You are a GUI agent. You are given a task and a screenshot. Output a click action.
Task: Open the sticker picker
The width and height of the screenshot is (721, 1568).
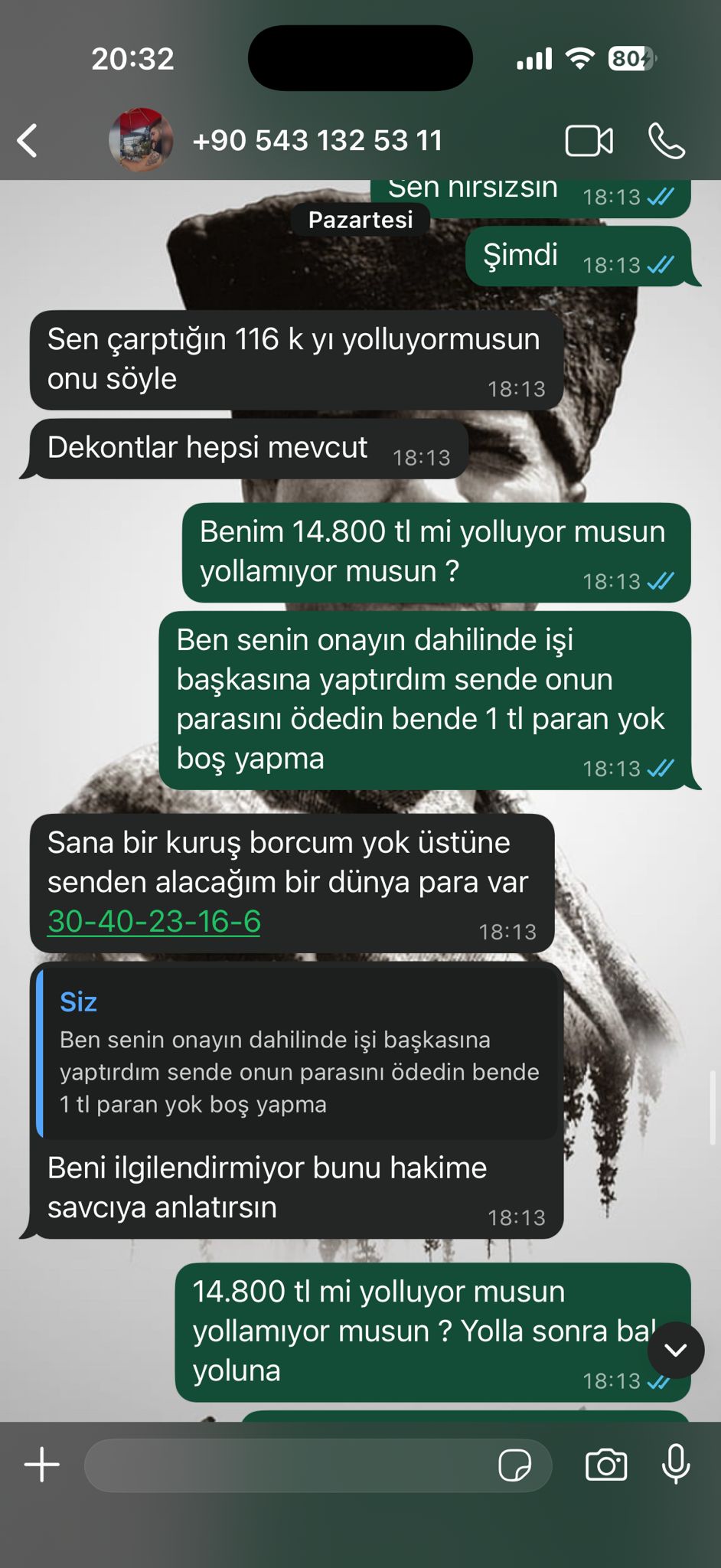pyautogui.click(x=514, y=1465)
